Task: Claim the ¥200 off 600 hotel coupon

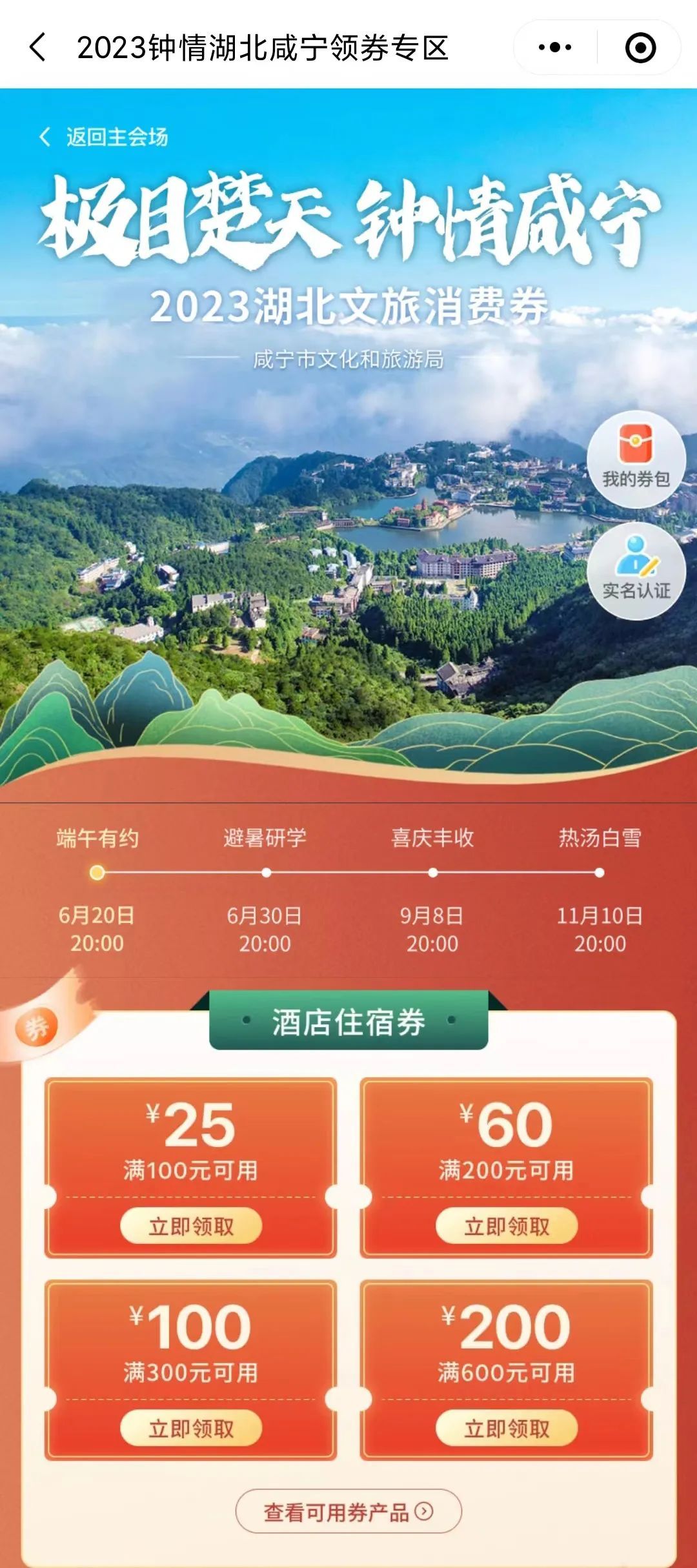Action: (x=507, y=1428)
